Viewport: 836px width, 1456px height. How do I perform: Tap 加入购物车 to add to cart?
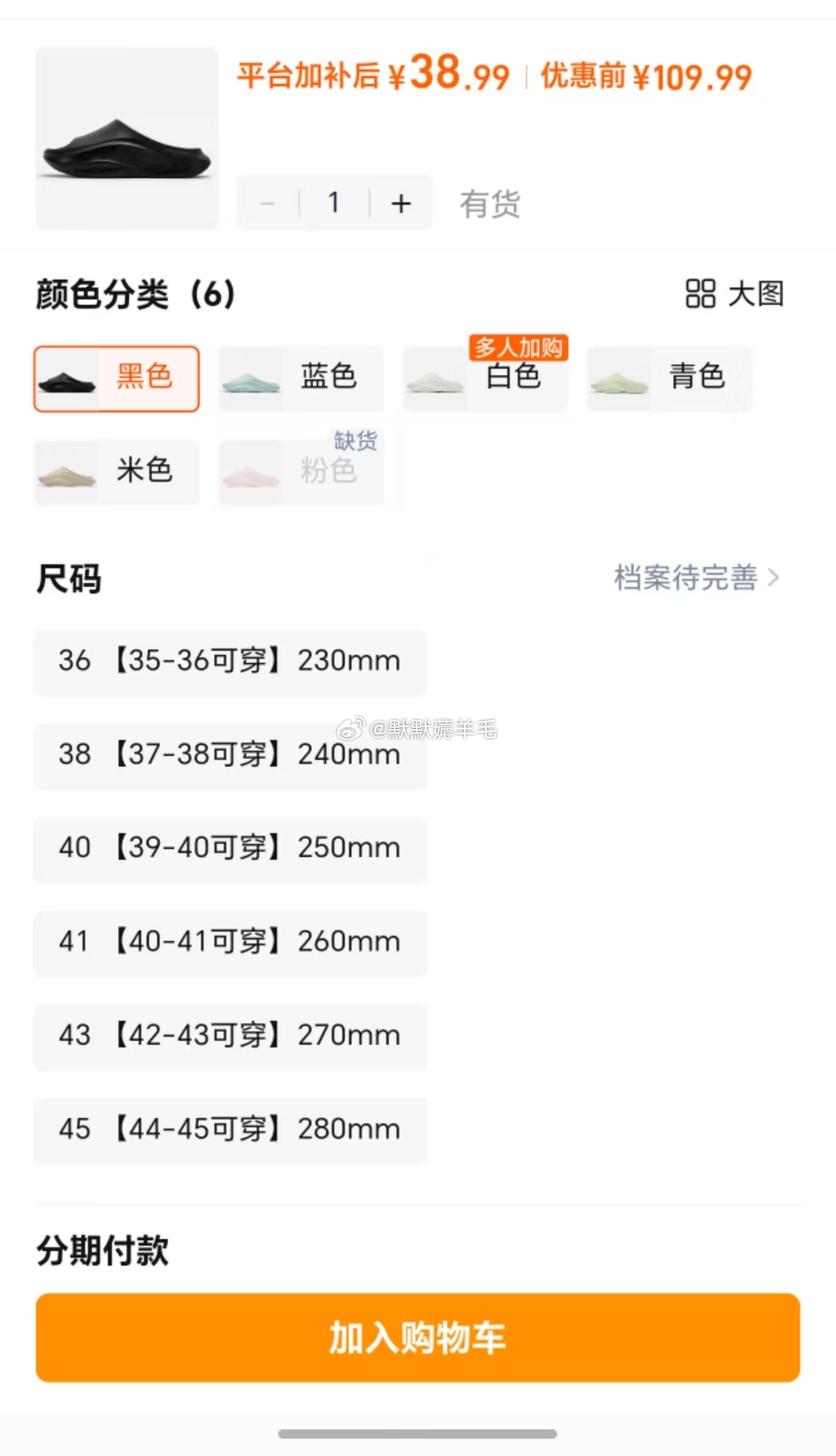pyautogui.click(x=418, y=1338)
